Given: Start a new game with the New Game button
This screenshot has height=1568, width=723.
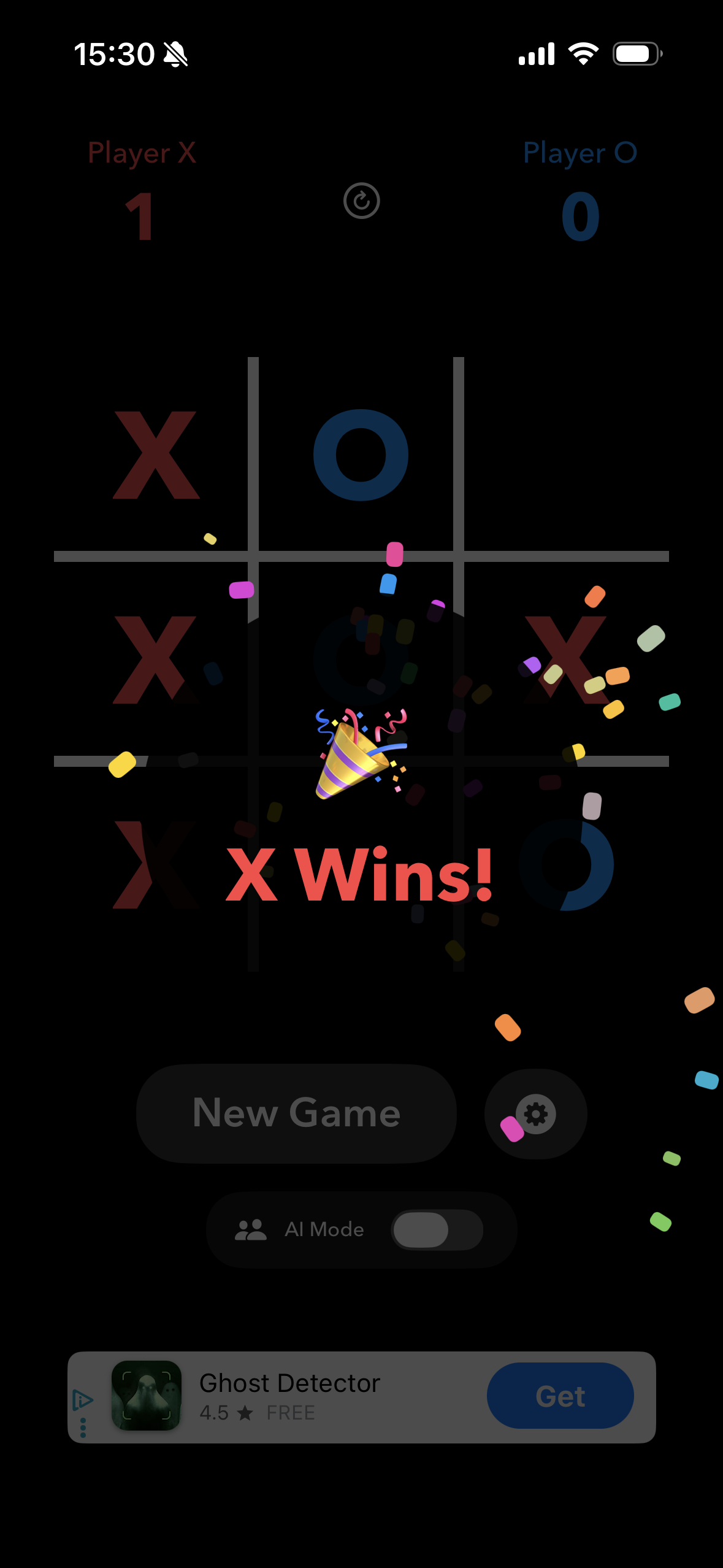Looking at the screenshot, I should (x=296, y=1113).
